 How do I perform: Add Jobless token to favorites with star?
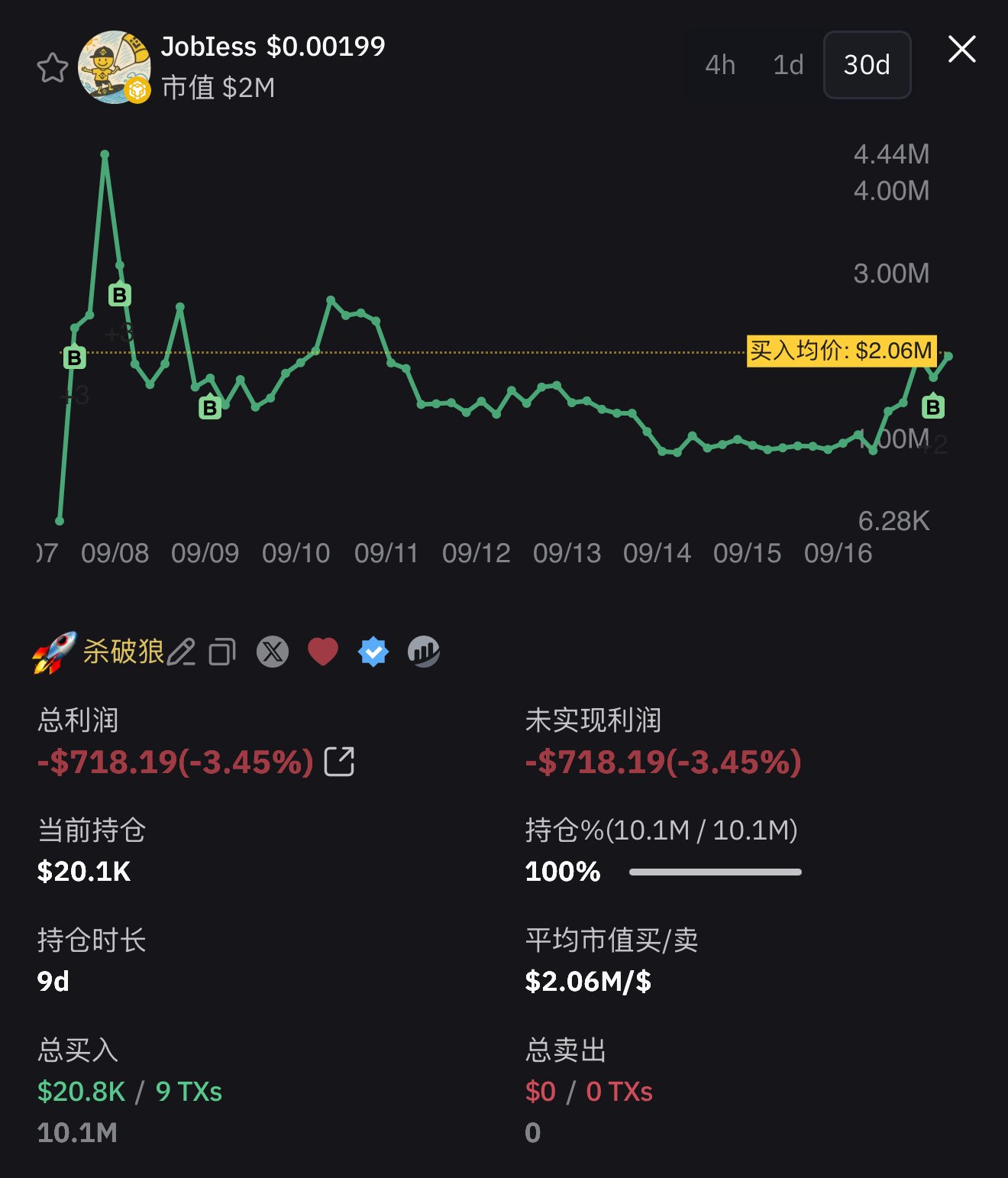[x=53, y=67]
